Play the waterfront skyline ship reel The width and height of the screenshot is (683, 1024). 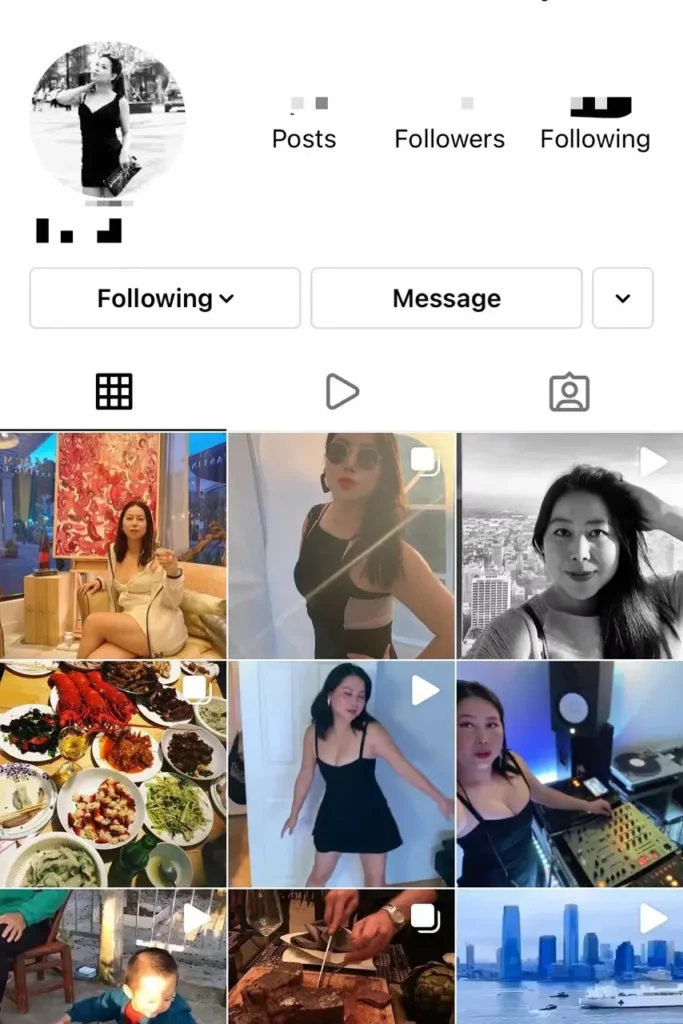point(570,957)
